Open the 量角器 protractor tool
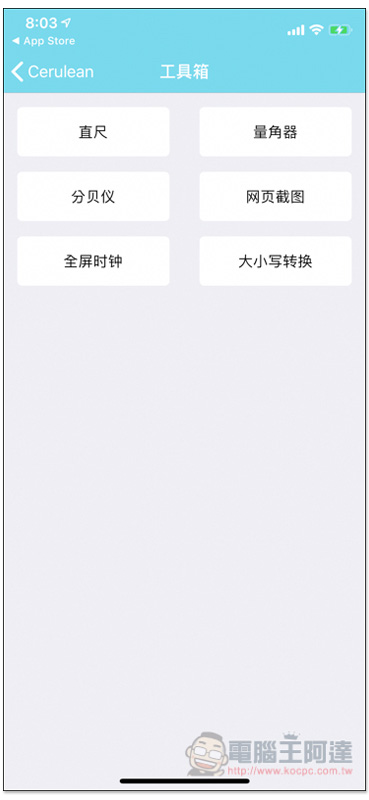 pyautogui.click(x=275, y=132)
